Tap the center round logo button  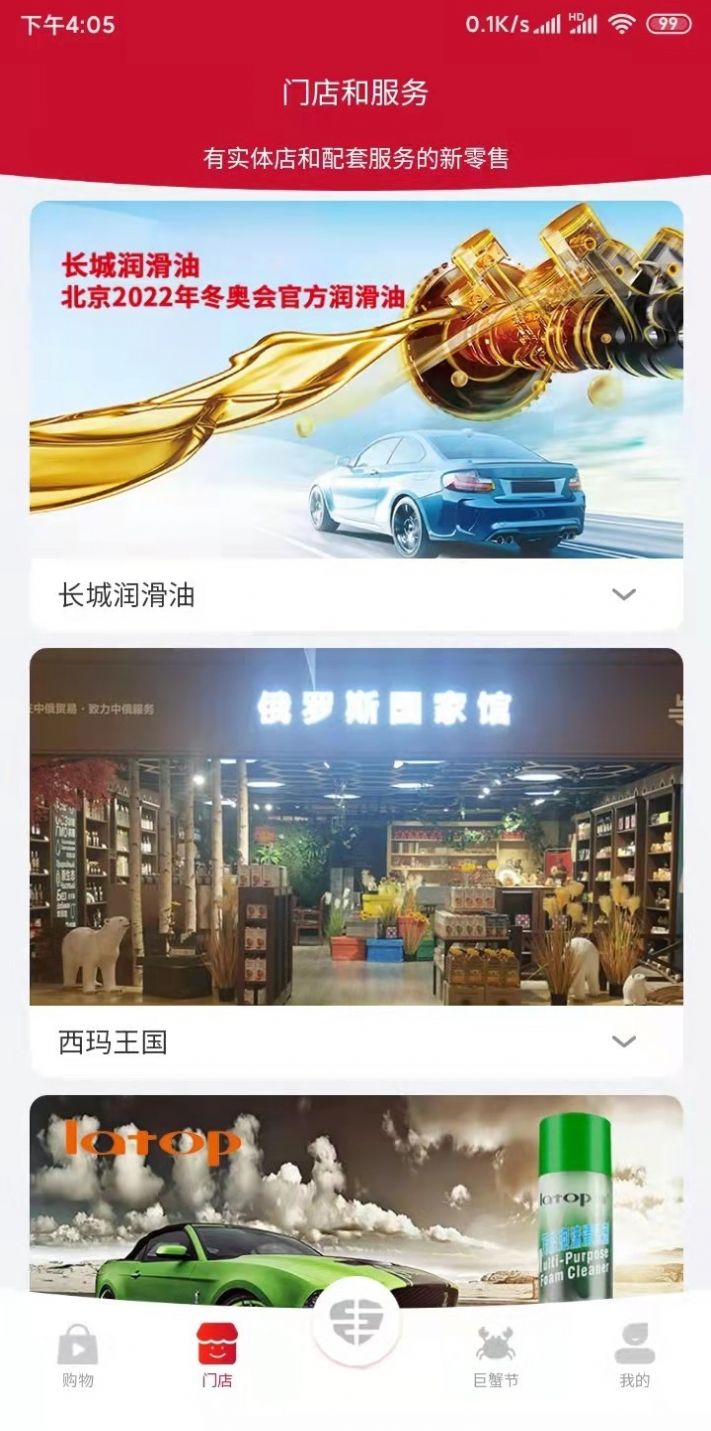tap(357, 1324)
